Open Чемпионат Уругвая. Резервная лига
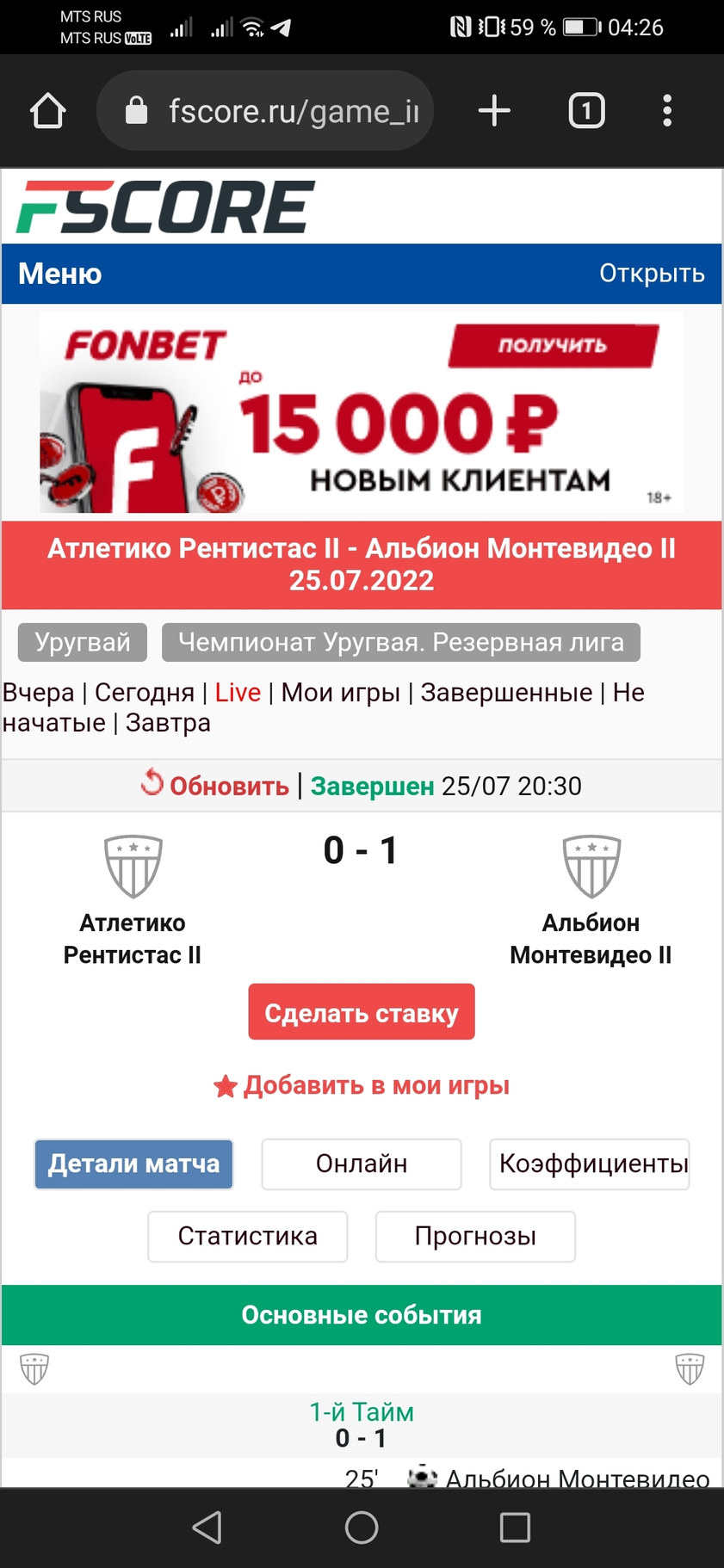The height and width of the screenshot is (1568, 724). pyautogui.click(x=400, y=642)
